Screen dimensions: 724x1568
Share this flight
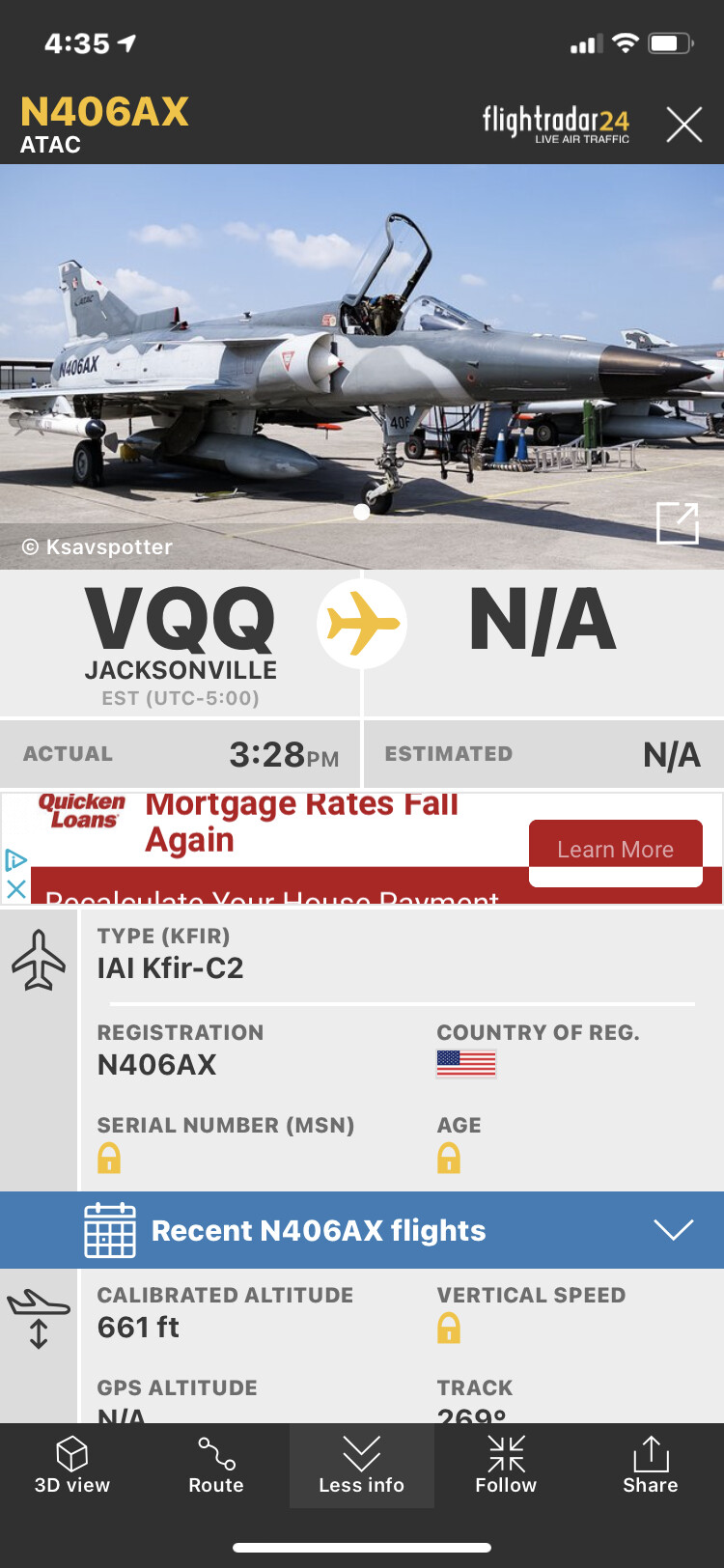coord(650,1465)
